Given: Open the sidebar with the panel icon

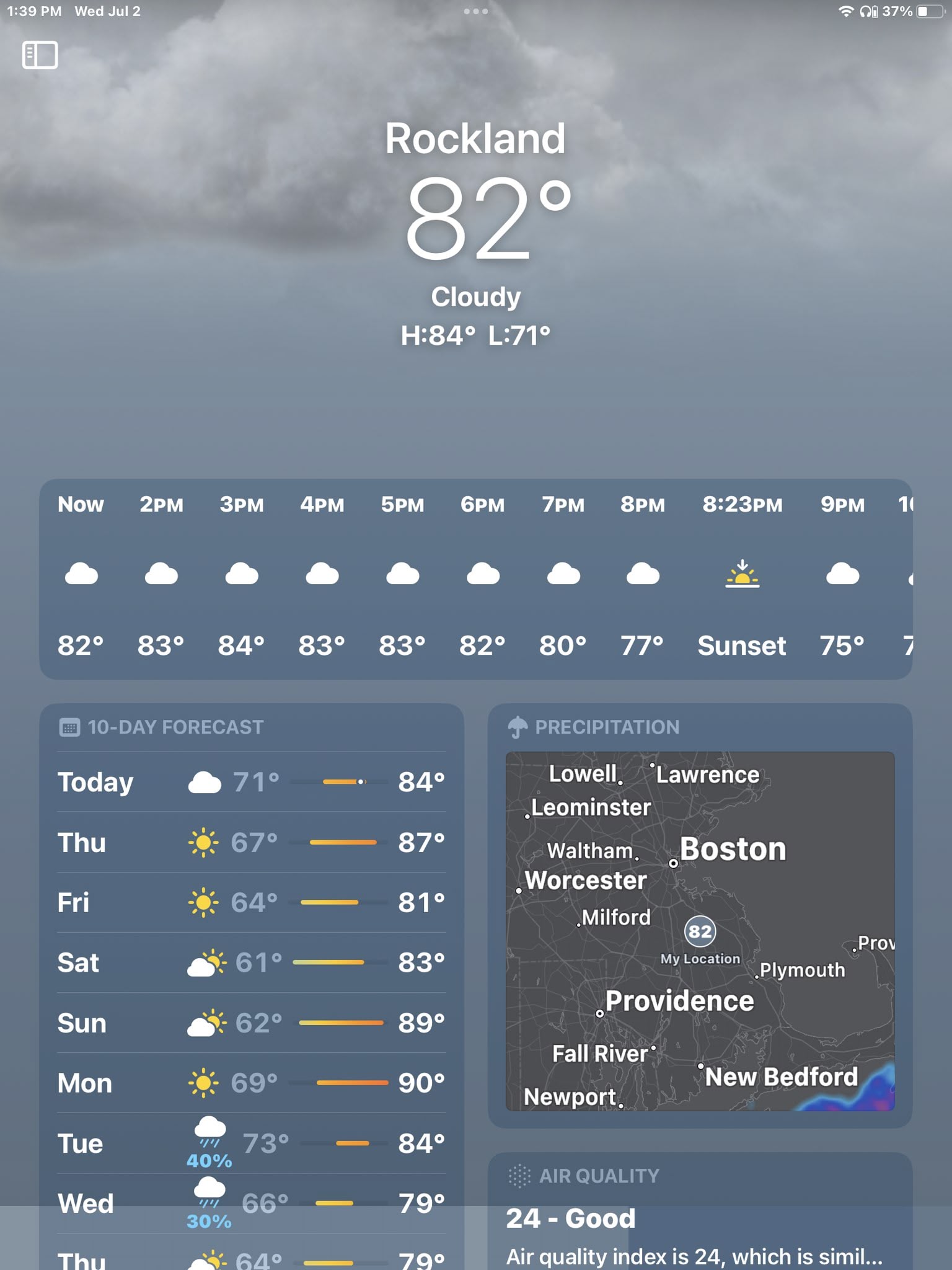Looking at the screenshot, I should [x=39, y=55].
